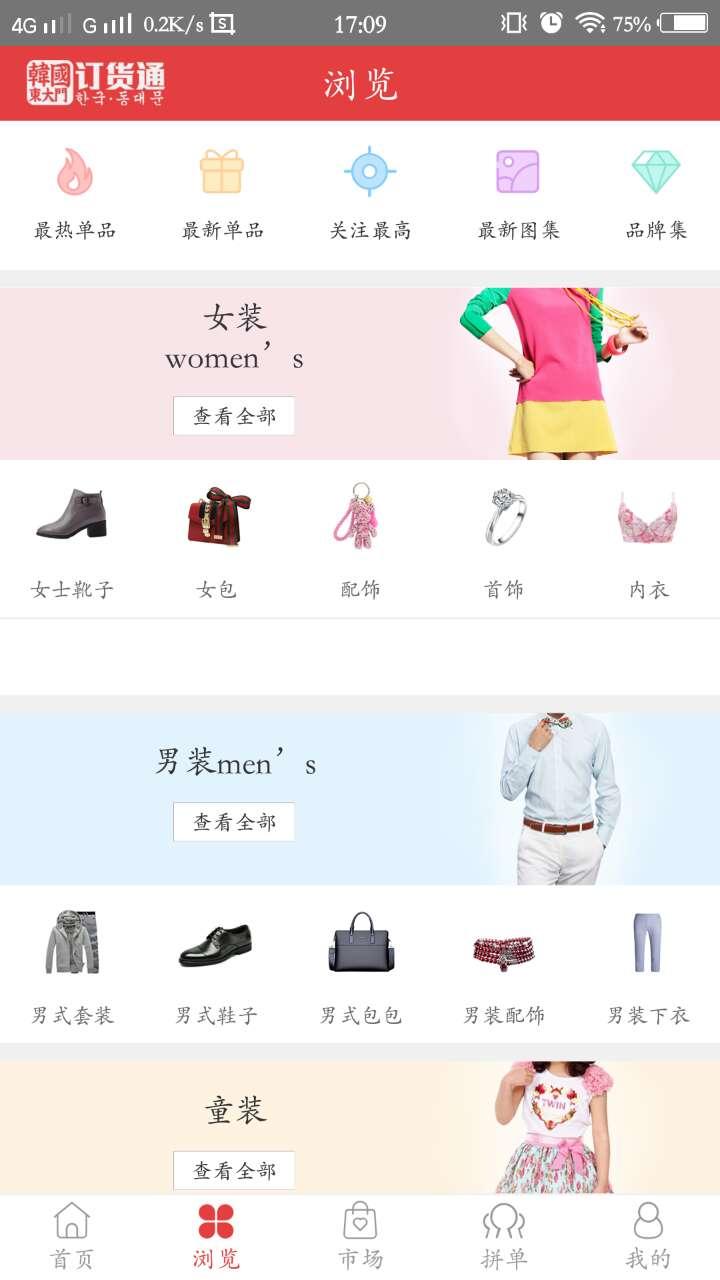Screen dimensions: 720x1280
Task: Tap 查看全部 under 女装 women's
Action: 234,416
